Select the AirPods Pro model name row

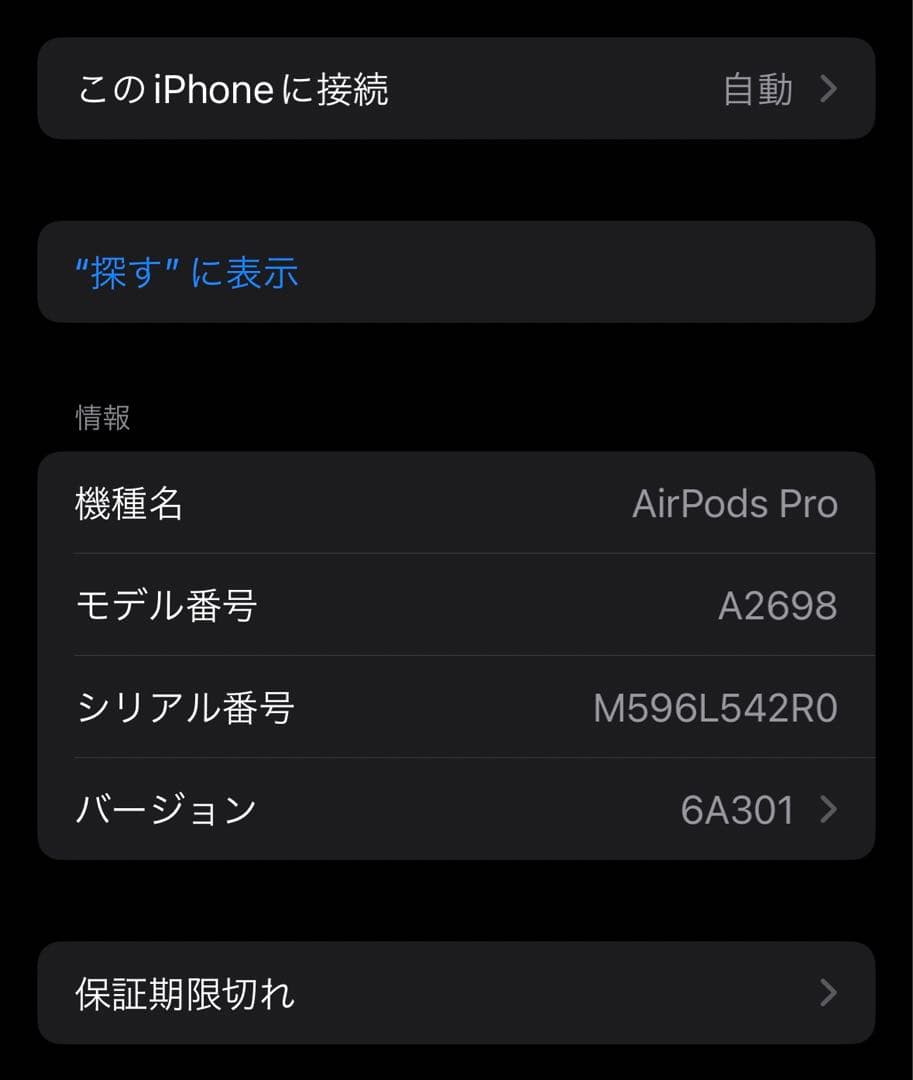[x=456, y=503]
